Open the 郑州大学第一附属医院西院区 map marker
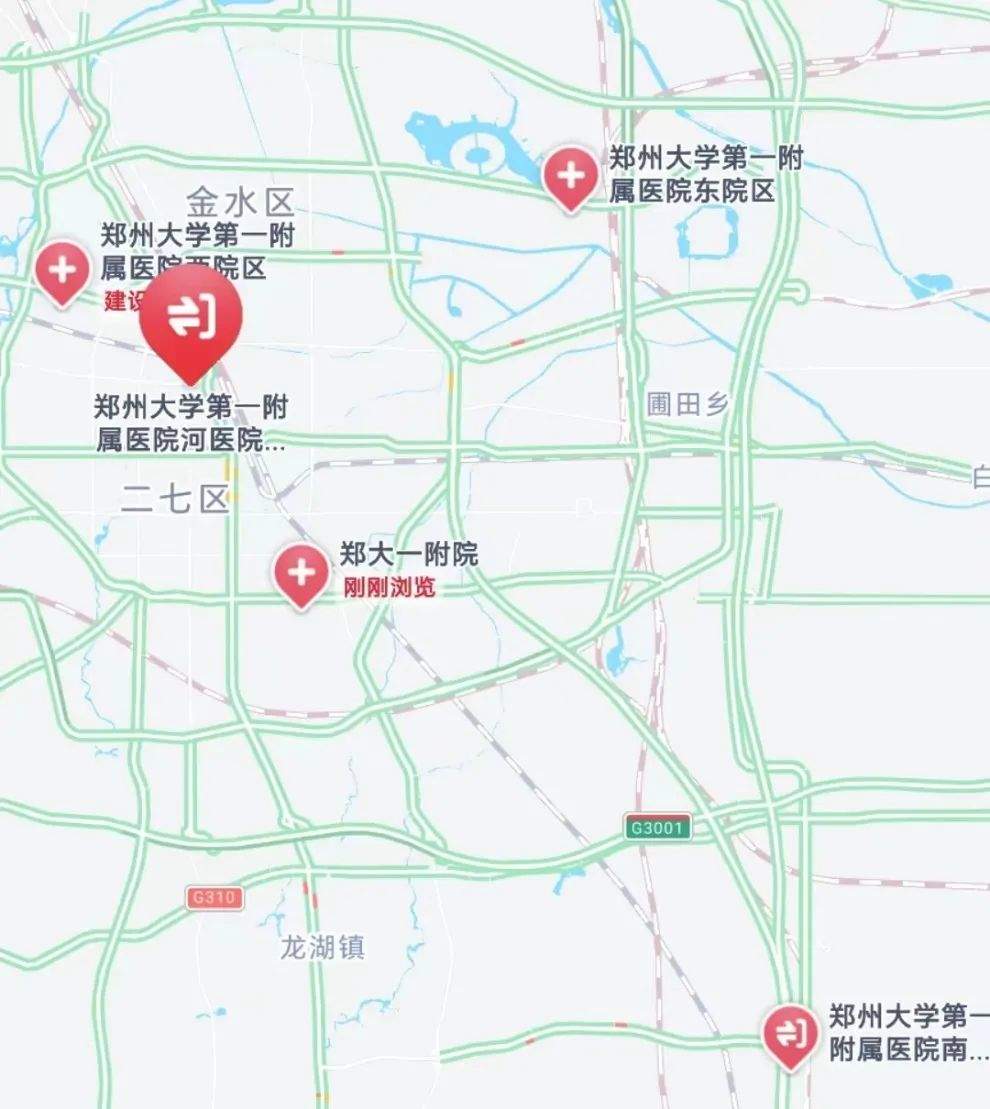The image size is (990, 1109). click(62, 270)
